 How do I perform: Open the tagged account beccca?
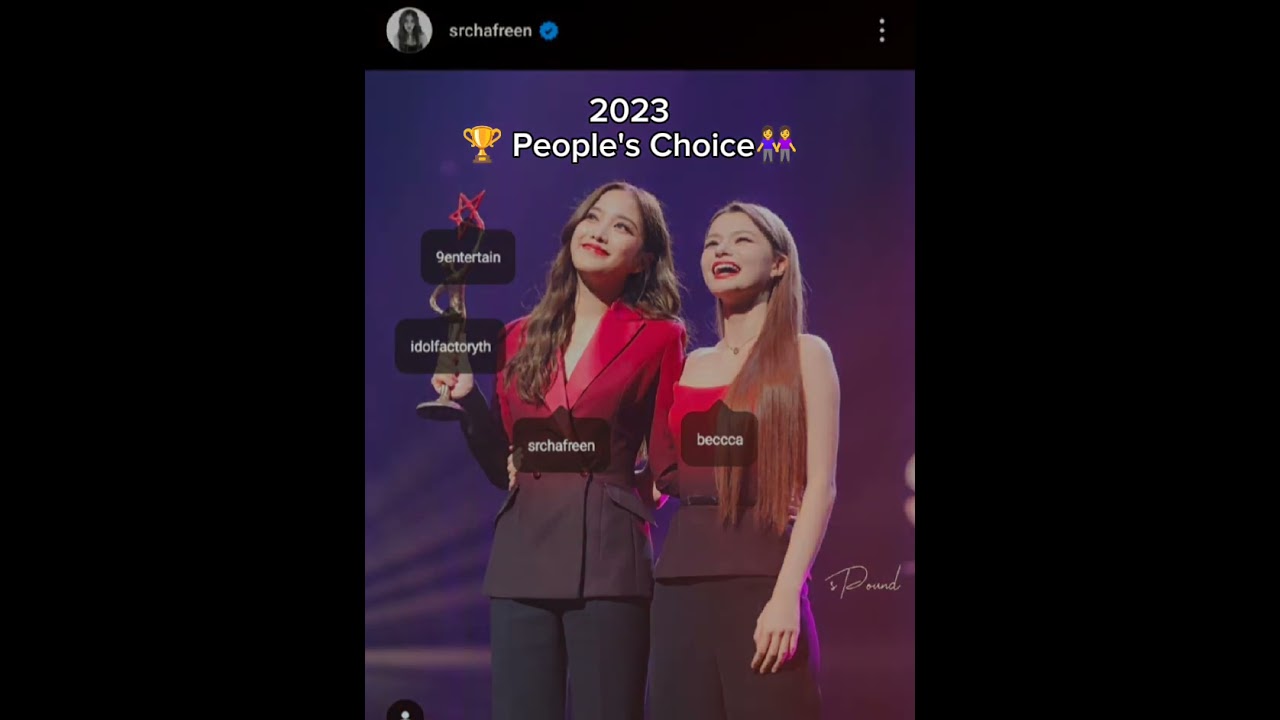pyautogui.click(x=720, y=440)
